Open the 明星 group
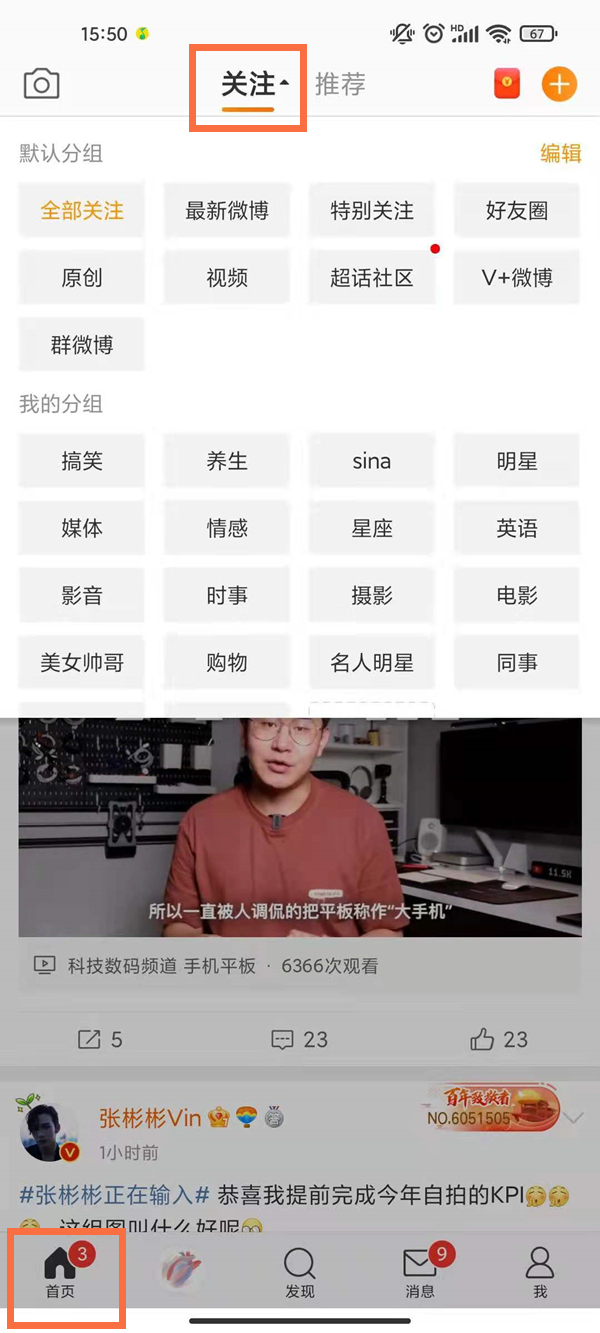This screenshot has height=1333, width=600. click(517, 462)
